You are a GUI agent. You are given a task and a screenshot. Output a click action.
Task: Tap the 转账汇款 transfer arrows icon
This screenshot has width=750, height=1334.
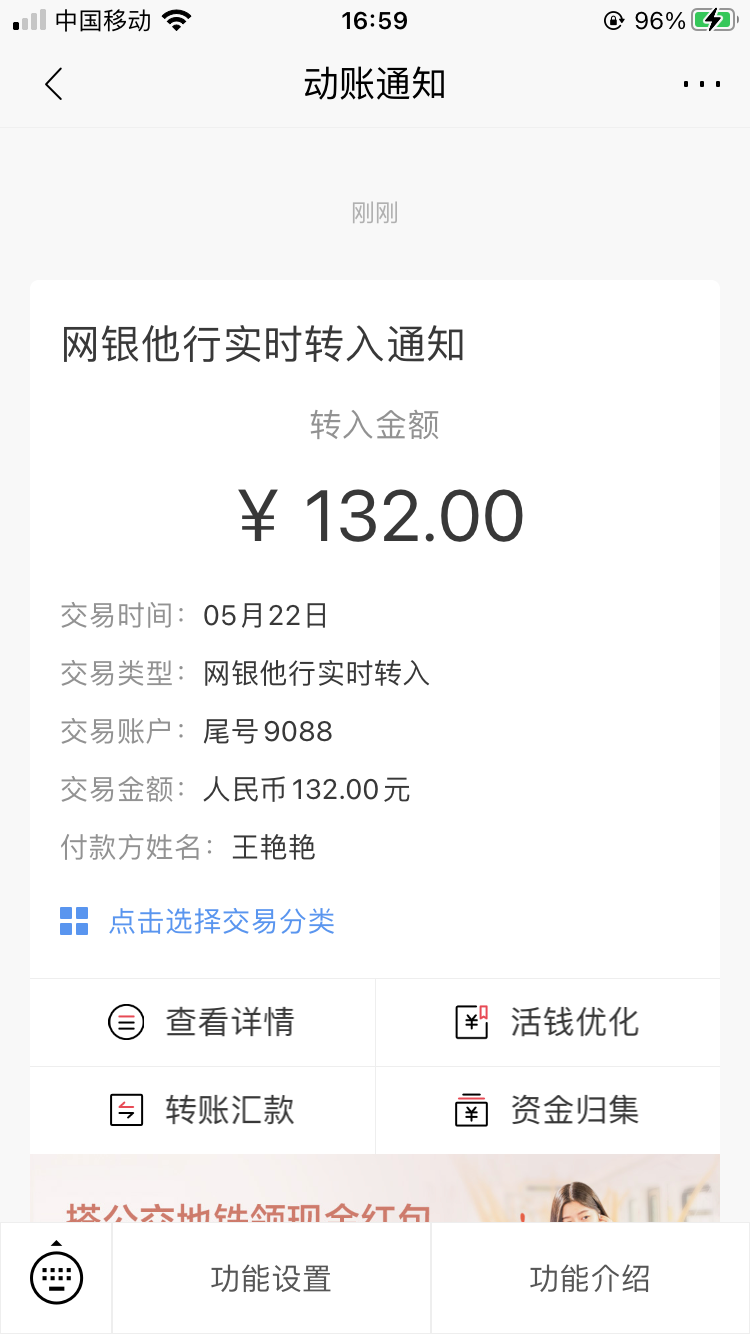click(x=126, y=1110)
